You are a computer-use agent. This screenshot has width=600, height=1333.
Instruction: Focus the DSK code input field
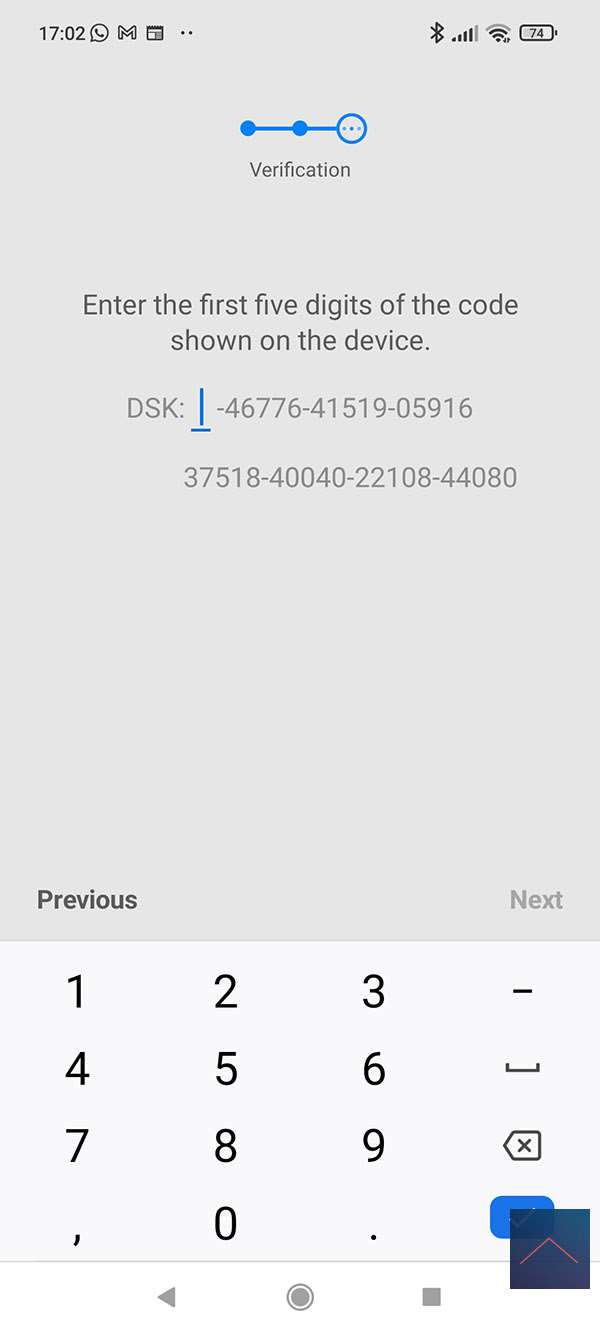coord(201,409)
